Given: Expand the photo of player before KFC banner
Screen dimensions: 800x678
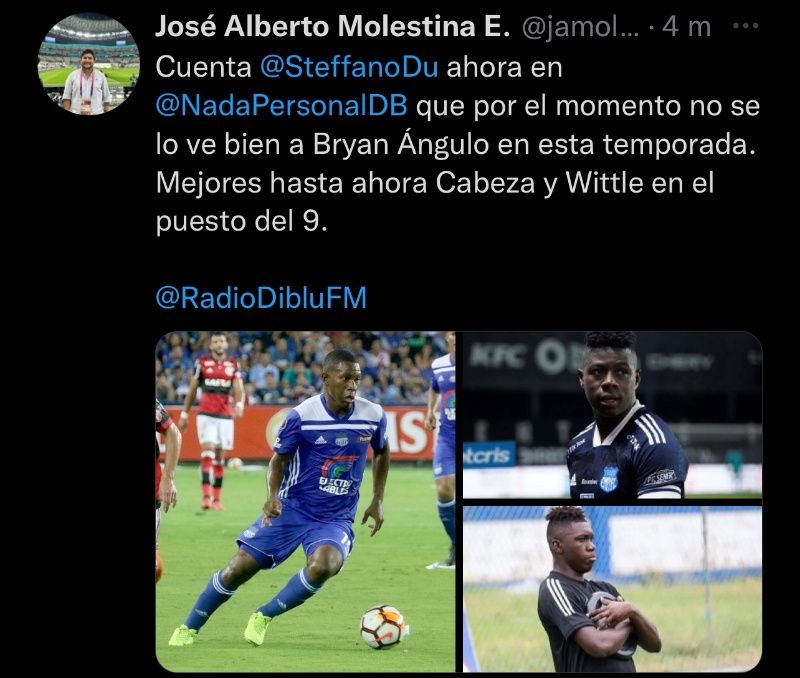Looking at the screenshot, I should 612,415.
